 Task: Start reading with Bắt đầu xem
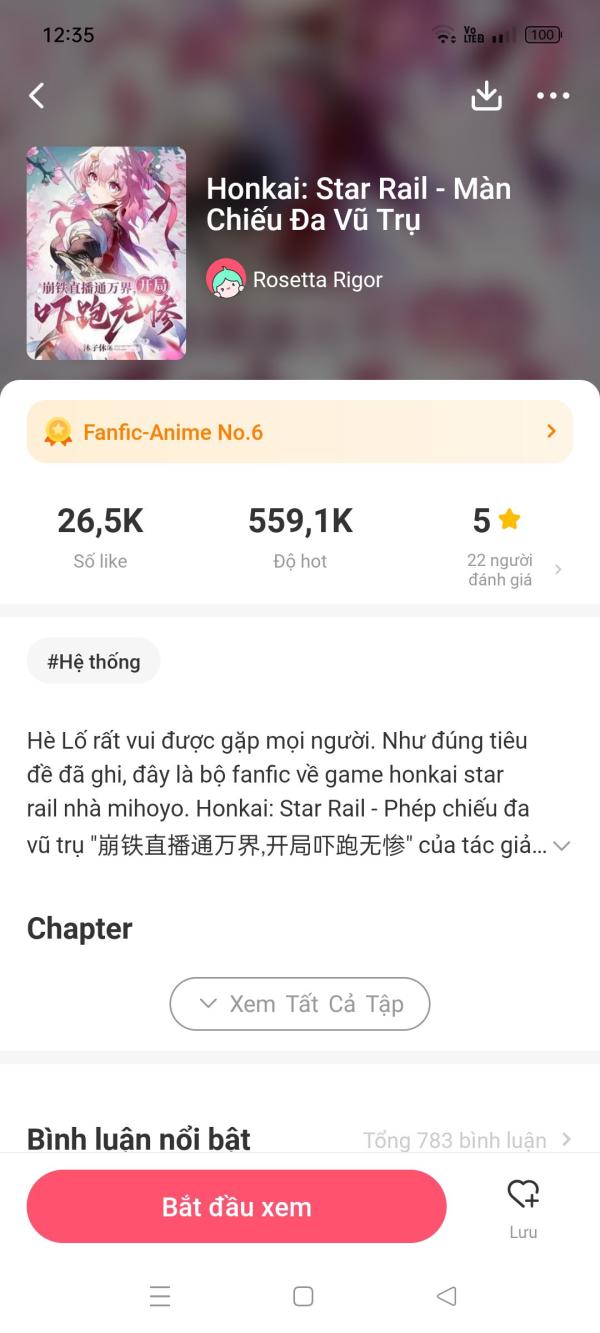237,1207
